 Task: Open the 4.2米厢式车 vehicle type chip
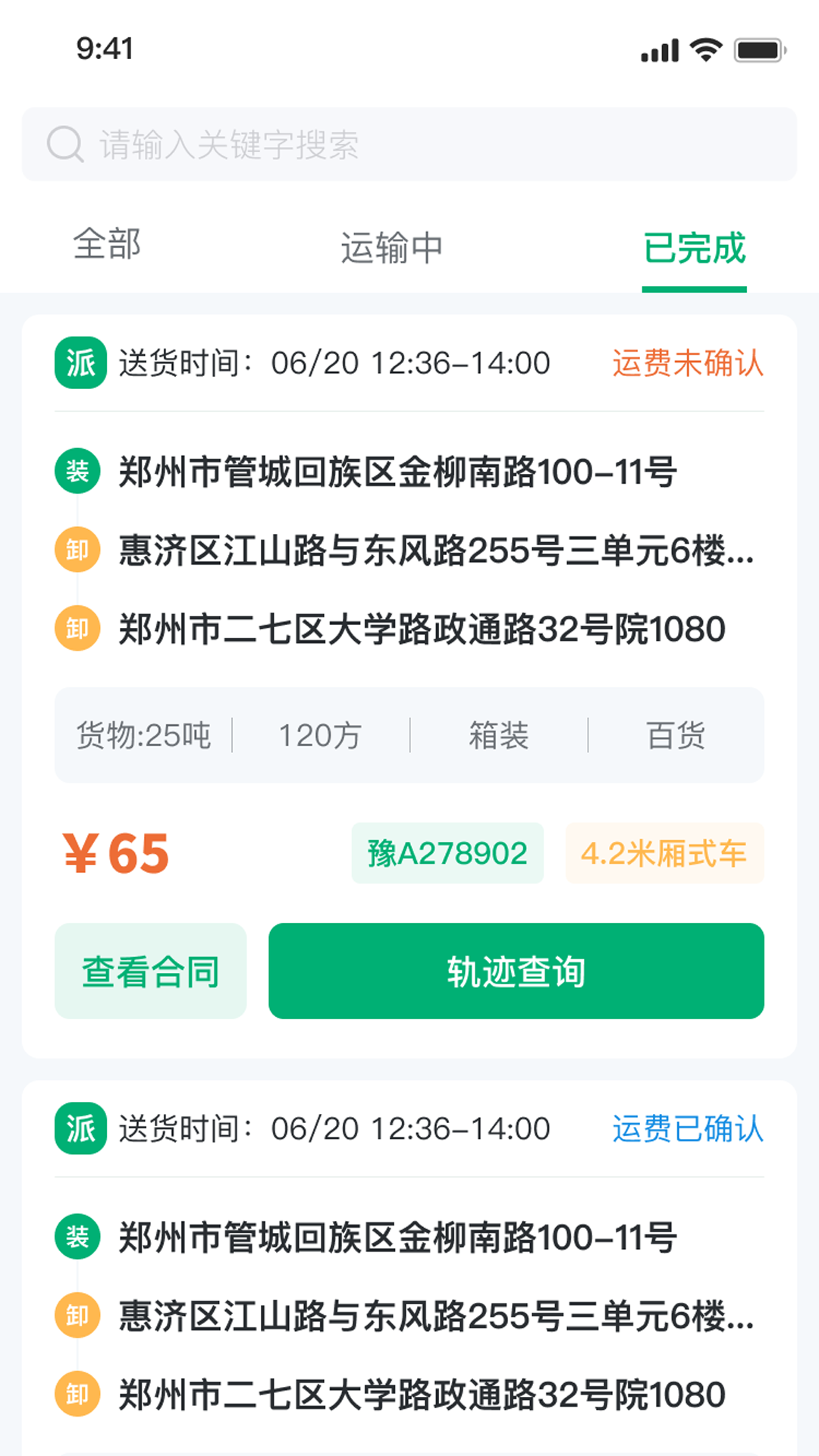[664, 852]
